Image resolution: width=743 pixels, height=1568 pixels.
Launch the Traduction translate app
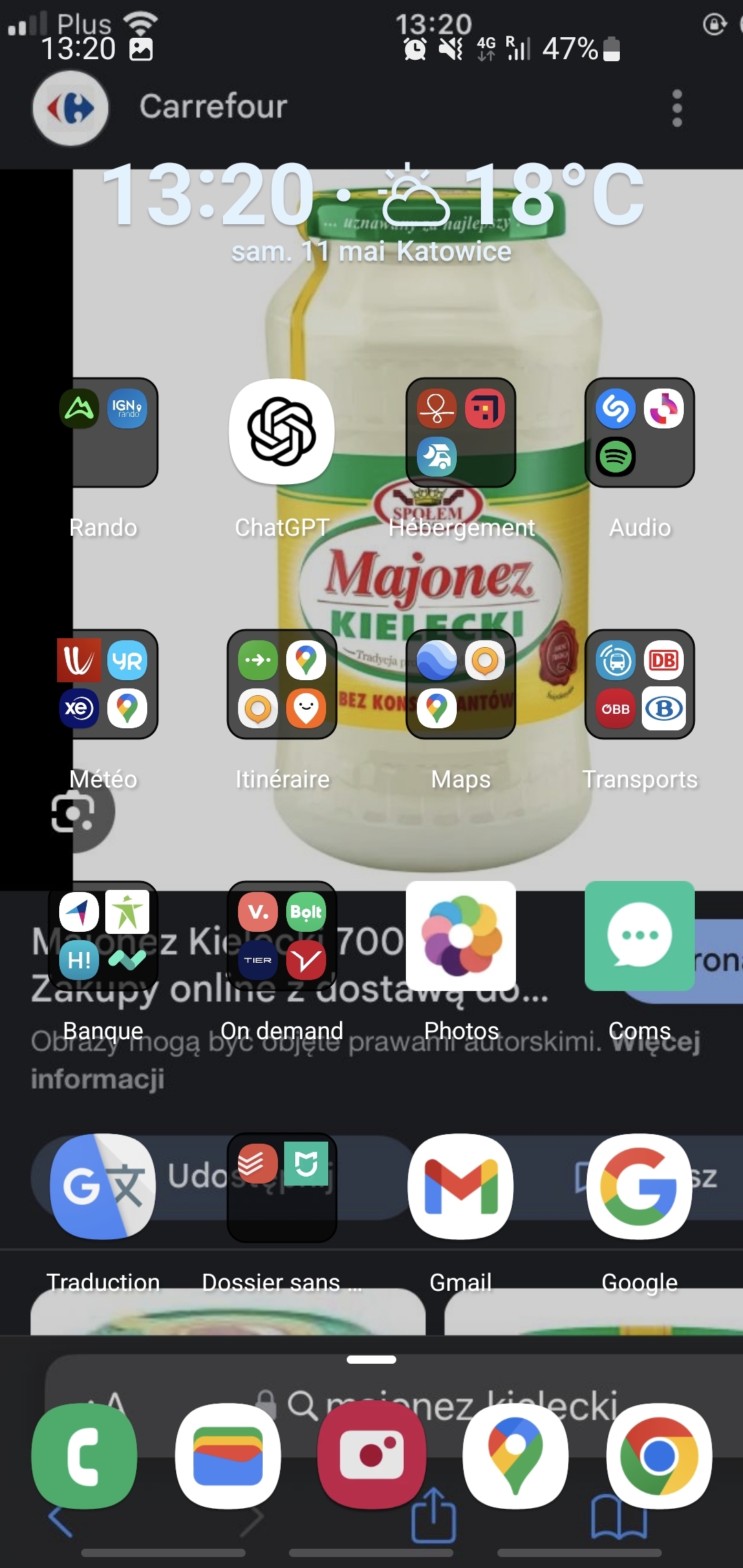coord(103,1186)
